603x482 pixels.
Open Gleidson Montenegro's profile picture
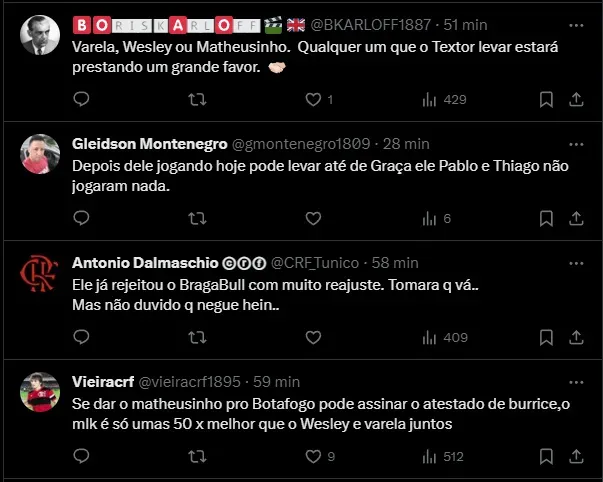[40, 153]
